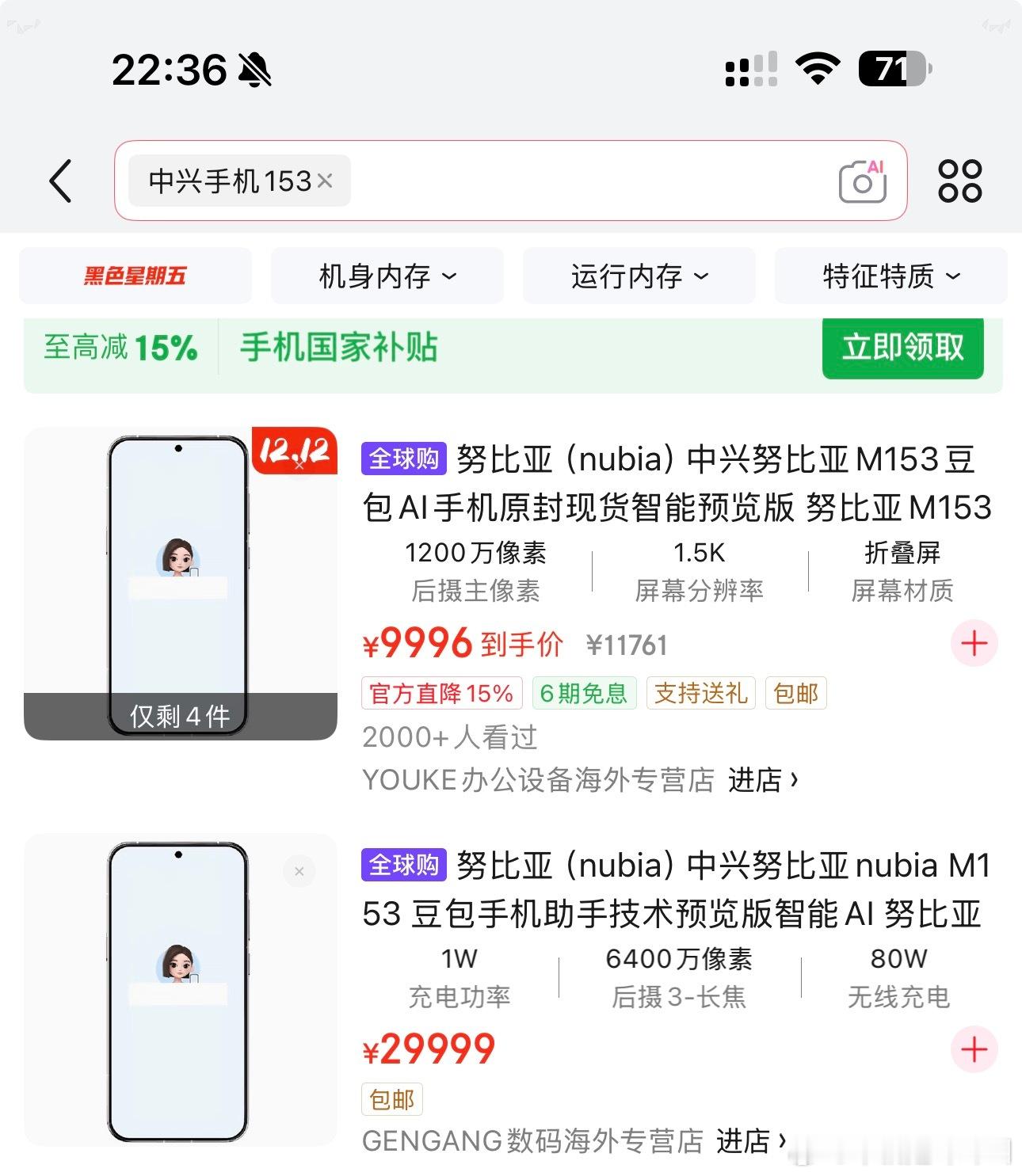Open the 运行内存 filter options
Viewport: 1022px width, 1176px height.
(638, 276)
